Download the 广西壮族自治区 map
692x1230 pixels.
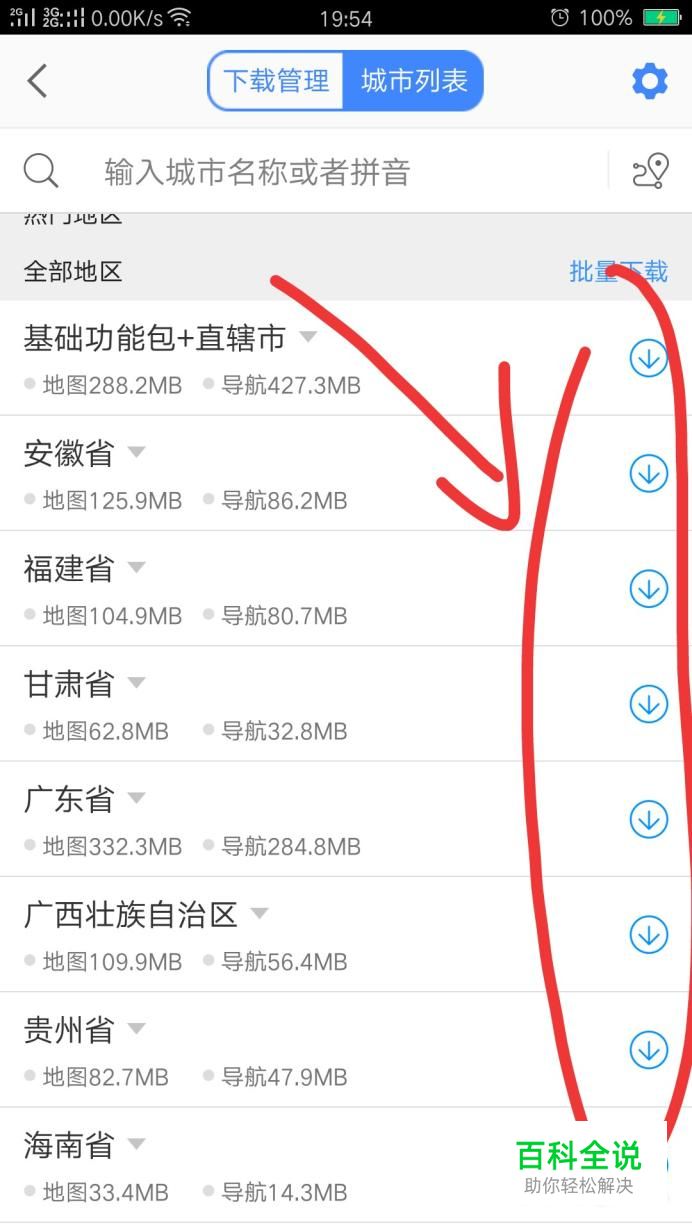pos(648,935)
